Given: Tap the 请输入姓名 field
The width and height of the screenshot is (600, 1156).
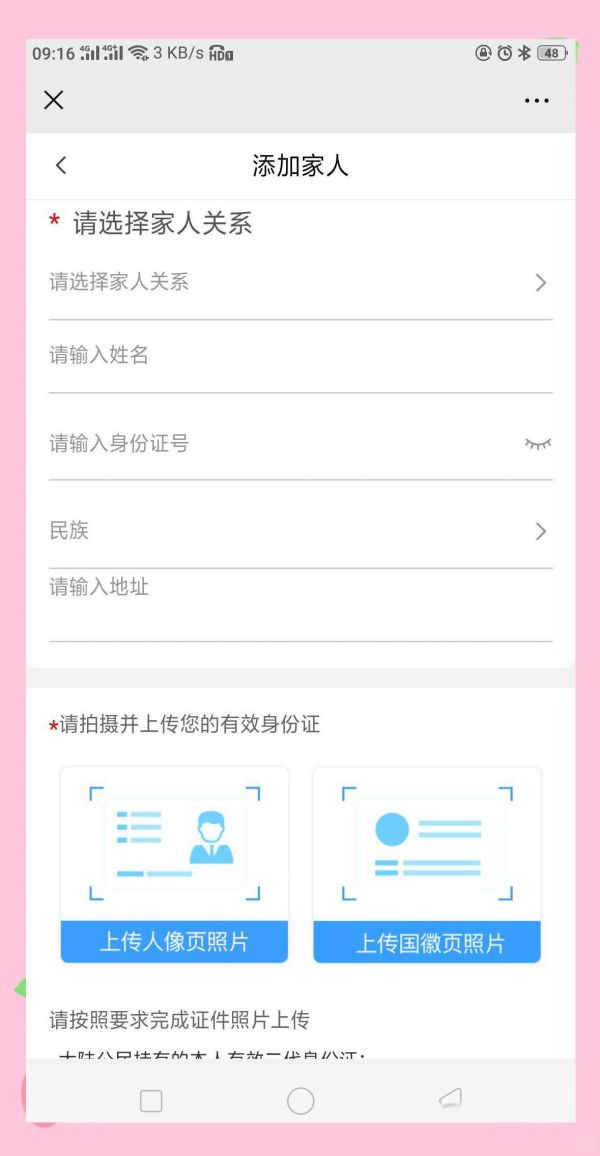Looking at the screenshot, I should [301, 356].
